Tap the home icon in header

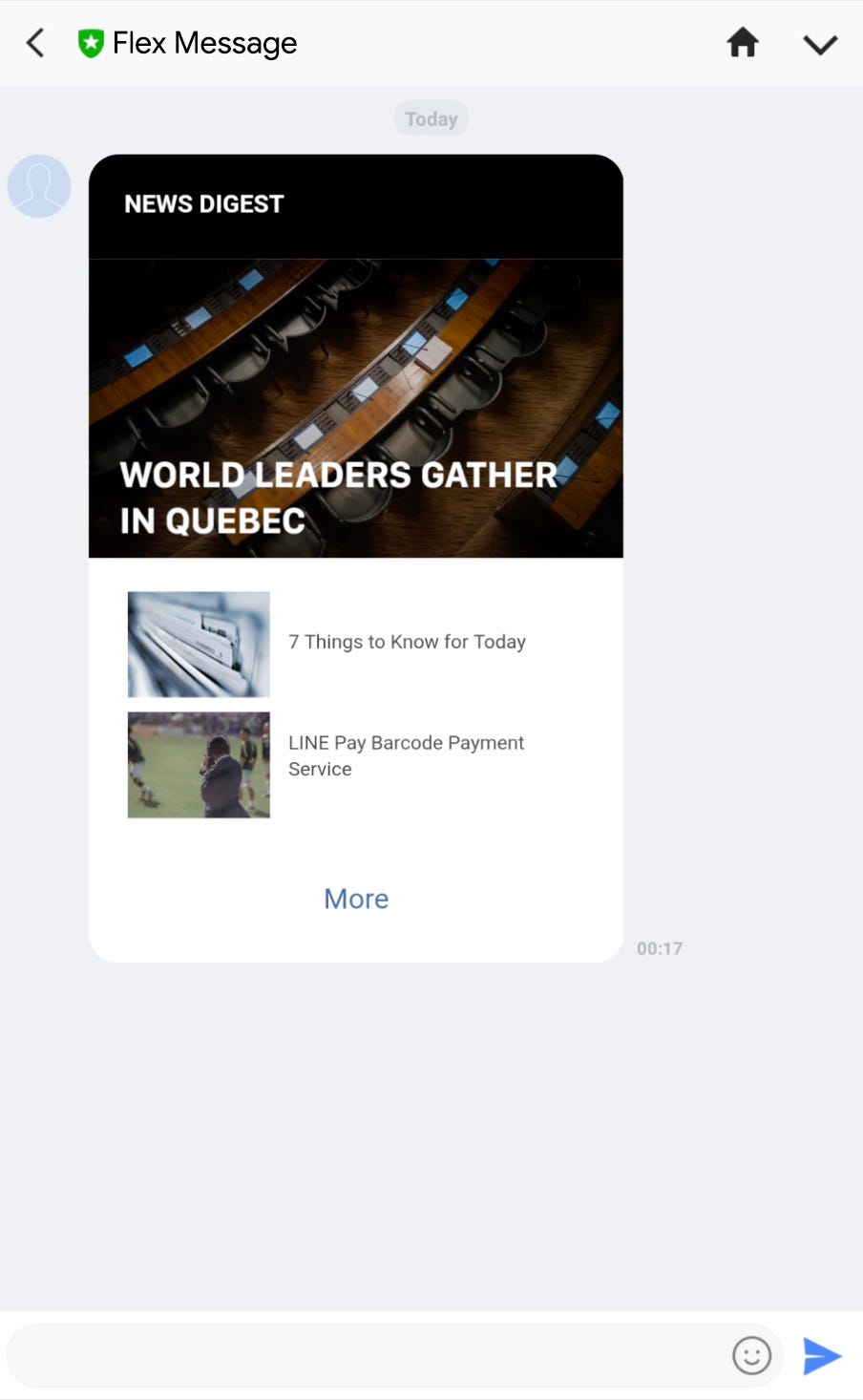(x=743, y=43)
